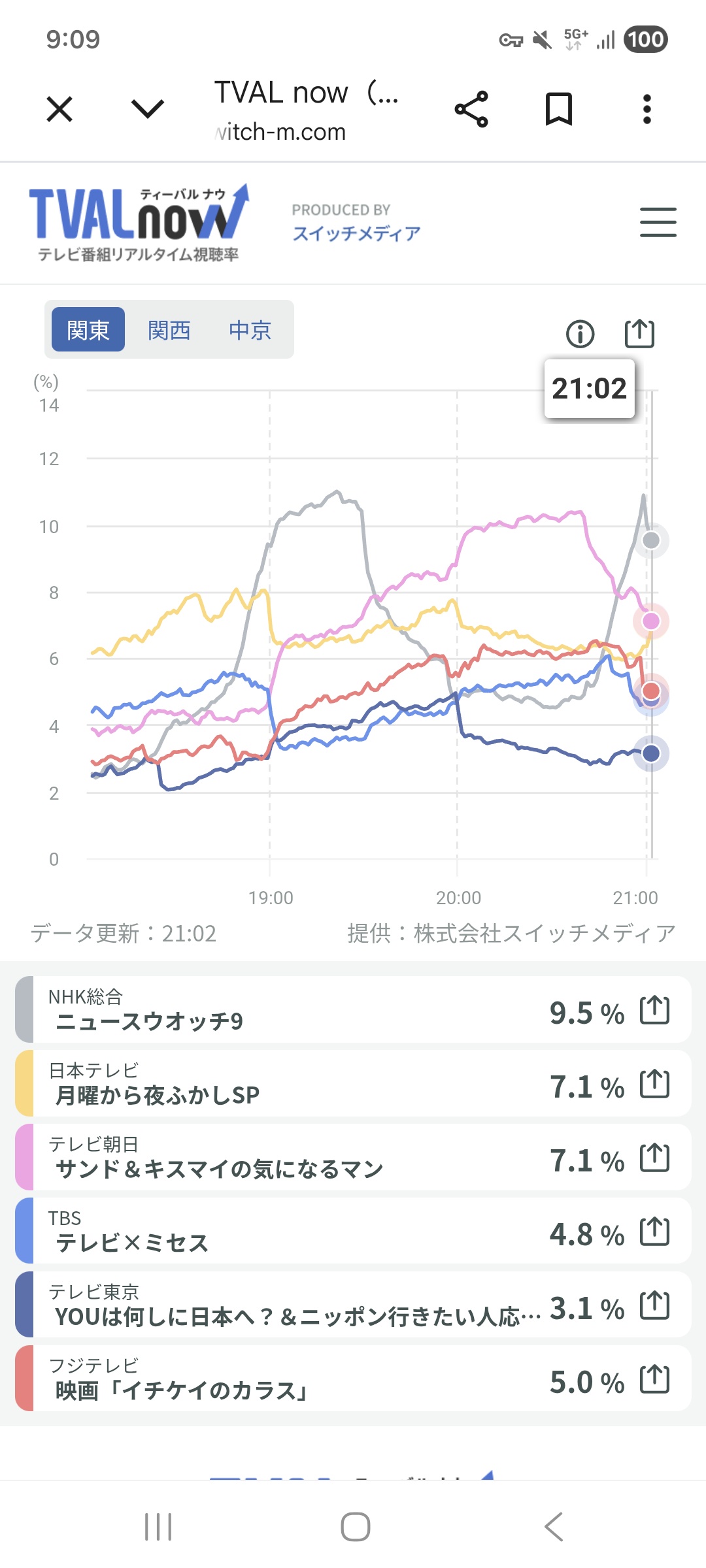
Task: Select the 関東 region tab
Action: click(88, 330)
